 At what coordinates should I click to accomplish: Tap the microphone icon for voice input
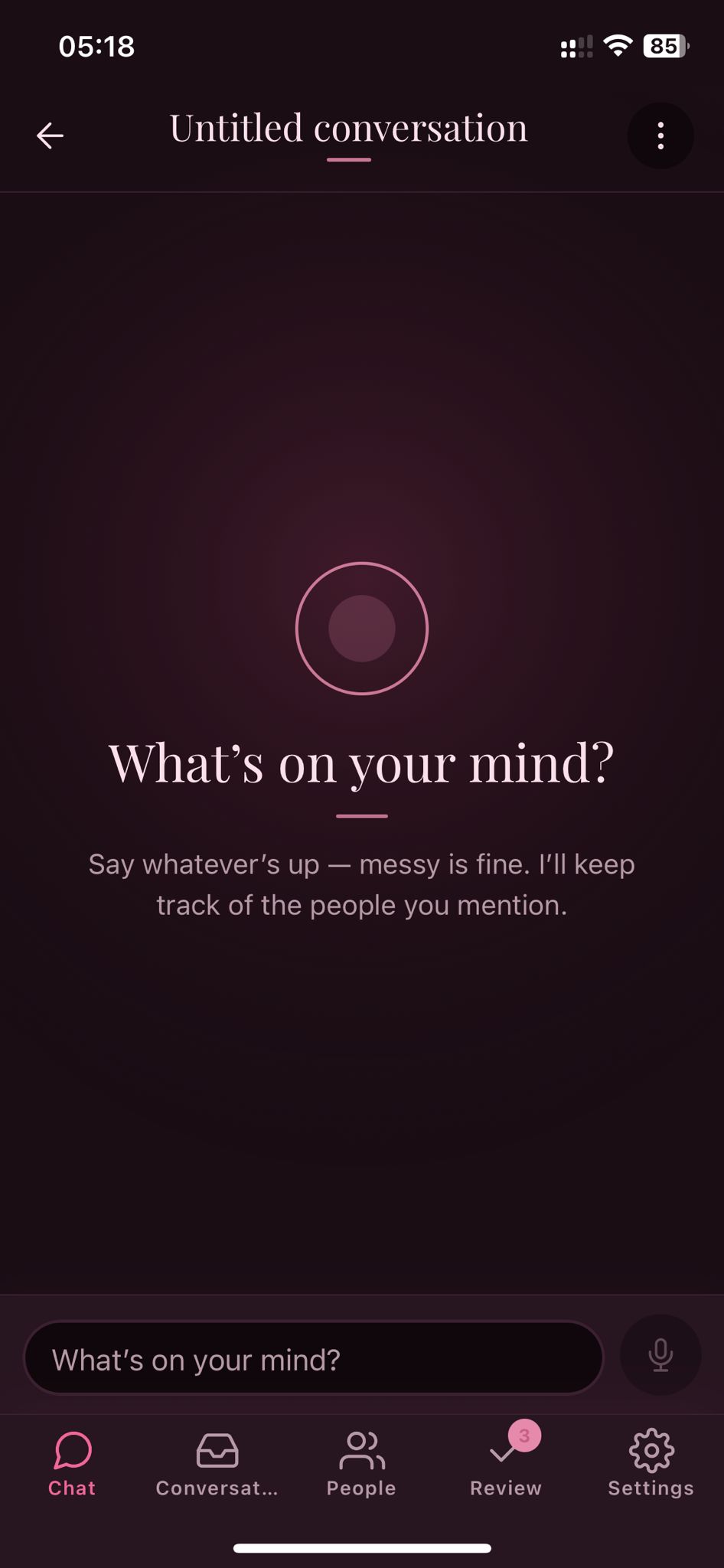coord(660,1354)
